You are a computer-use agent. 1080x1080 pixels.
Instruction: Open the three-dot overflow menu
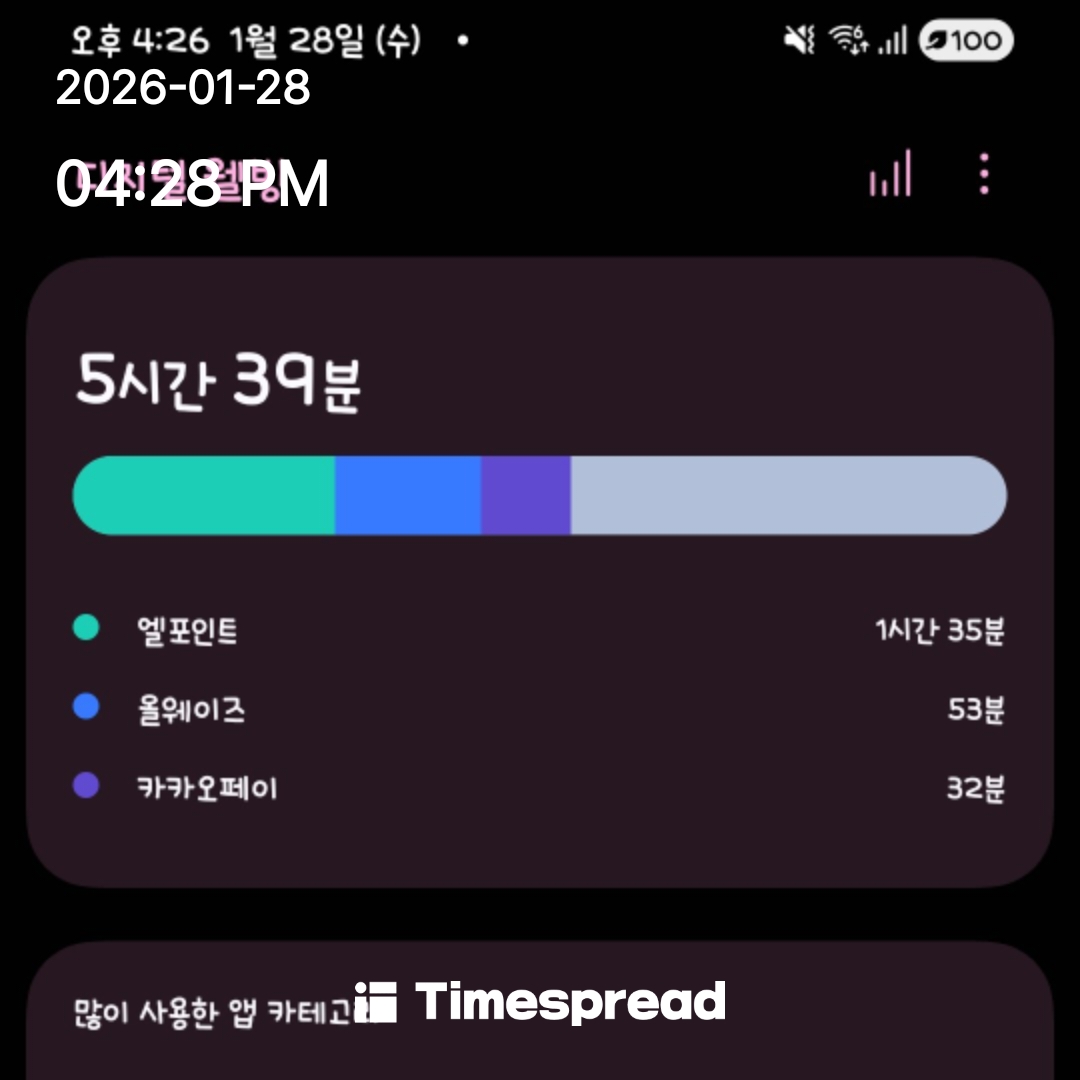[984, 174]
